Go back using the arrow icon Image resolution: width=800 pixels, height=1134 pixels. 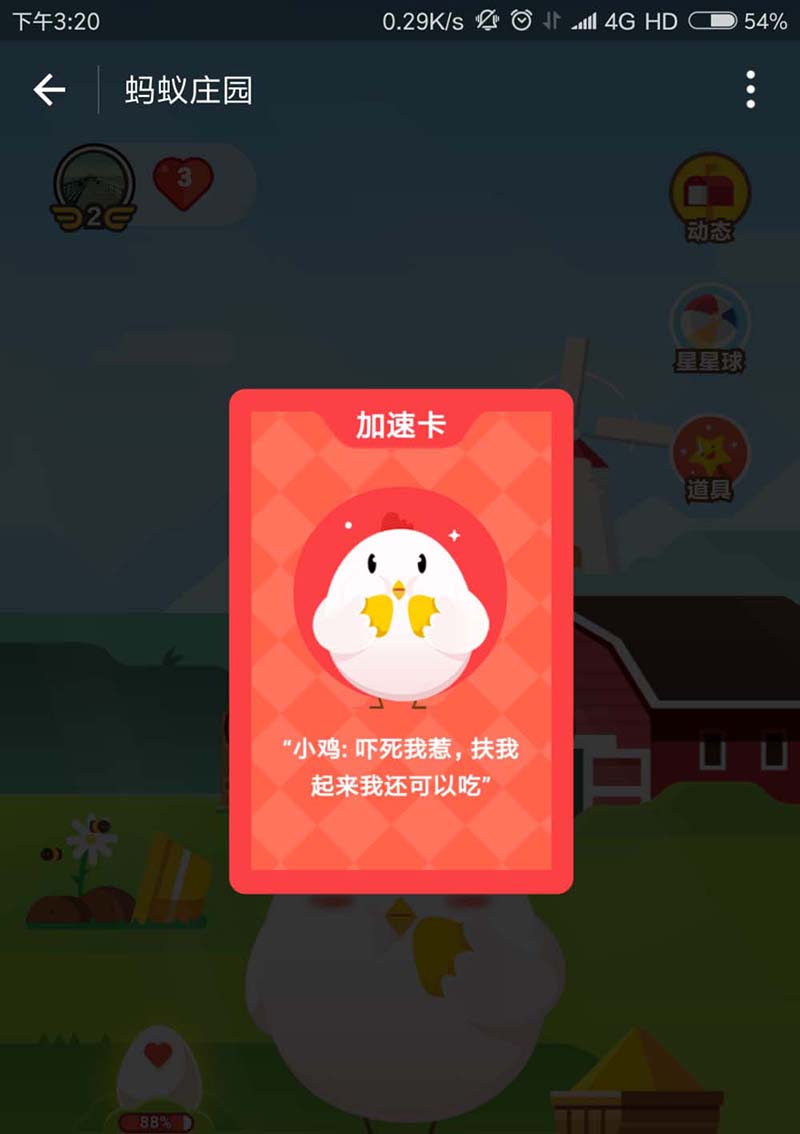(x=49, y=90)
